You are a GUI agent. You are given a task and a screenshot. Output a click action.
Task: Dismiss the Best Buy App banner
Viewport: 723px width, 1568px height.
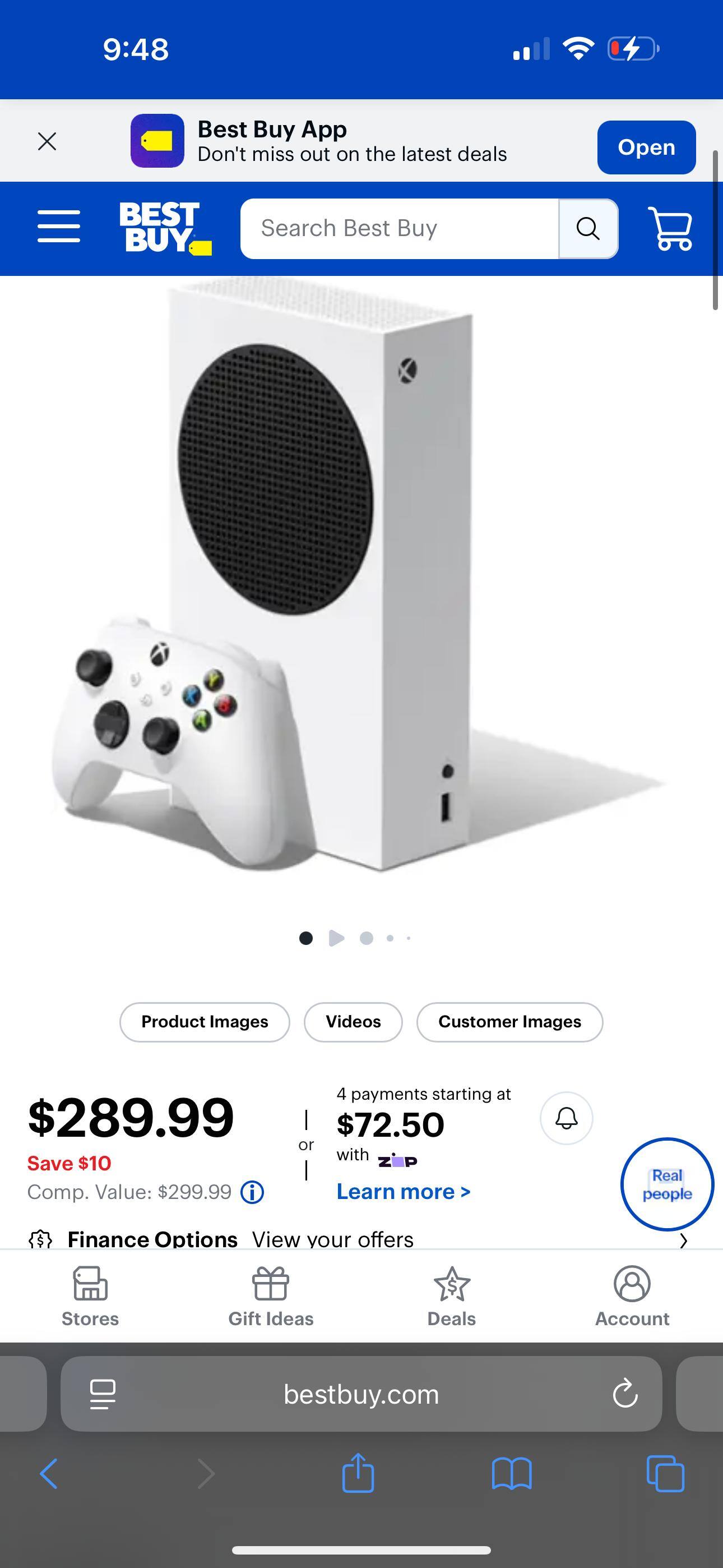pyautogui.click(x=47, y=141)
